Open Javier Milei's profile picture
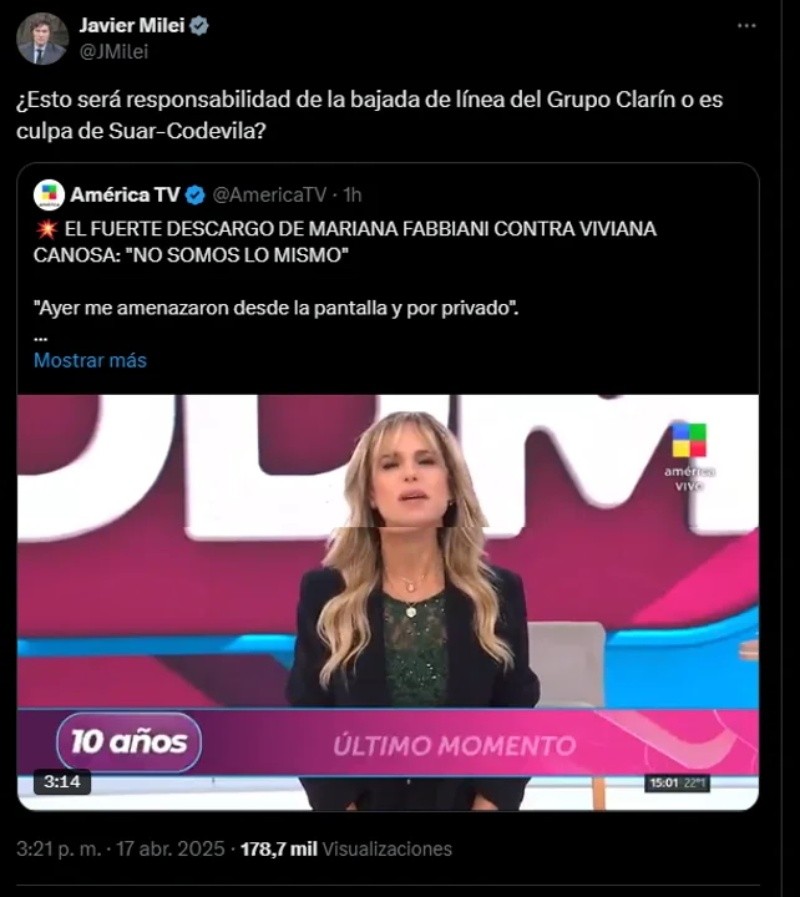Viewport: 800px width, 897px height. [41, 39]
